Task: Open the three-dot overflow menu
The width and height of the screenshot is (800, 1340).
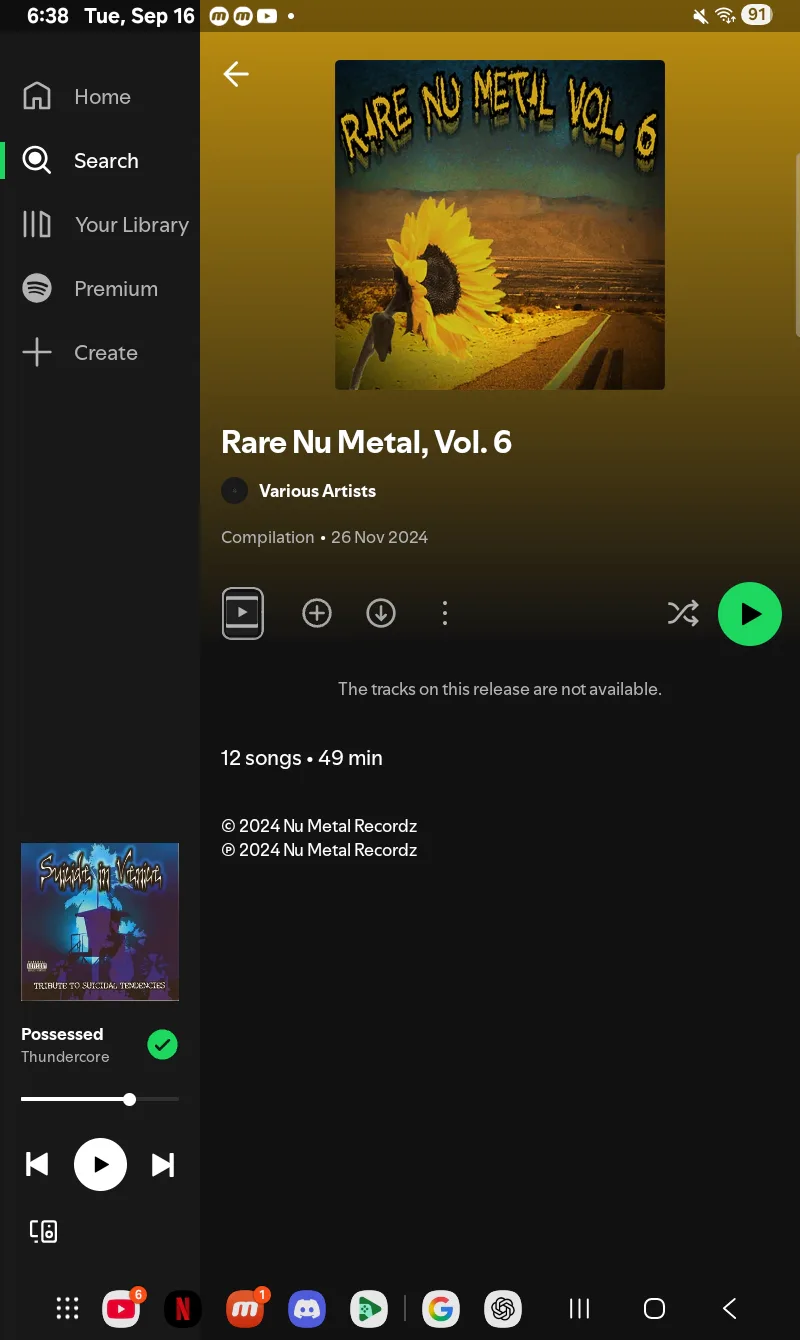Action: (445, 613)
